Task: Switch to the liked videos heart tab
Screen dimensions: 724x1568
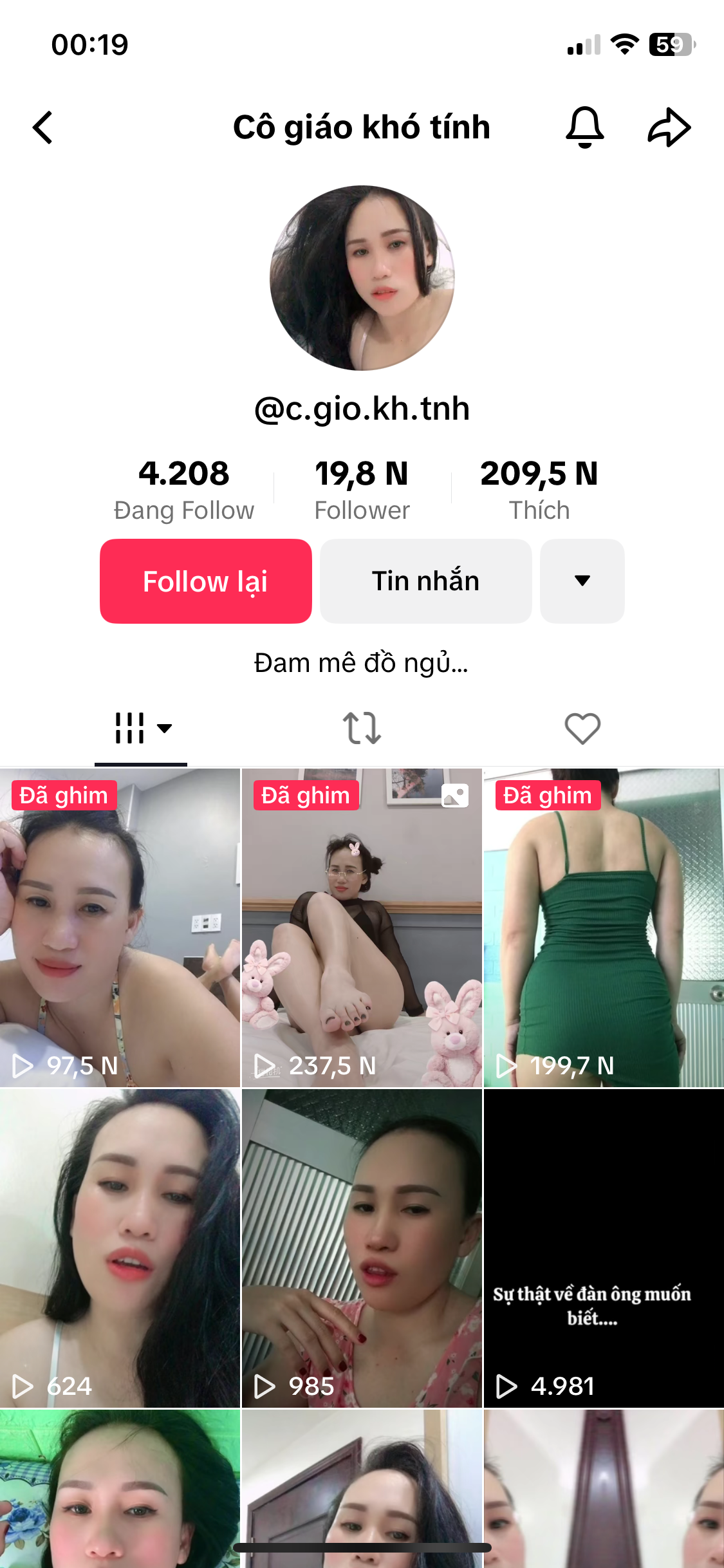Action: (582, 729)
